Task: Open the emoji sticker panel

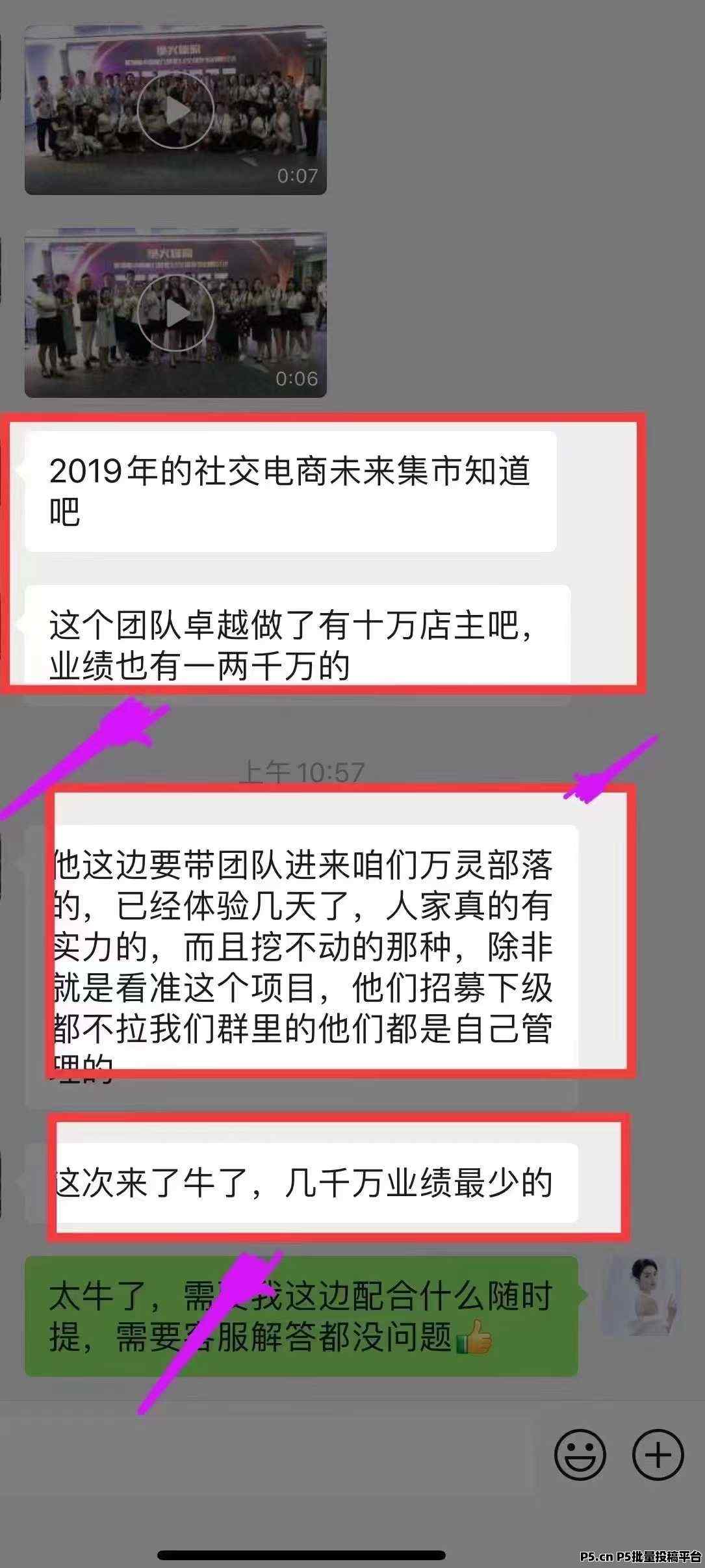Action: tap(580, 1454)
